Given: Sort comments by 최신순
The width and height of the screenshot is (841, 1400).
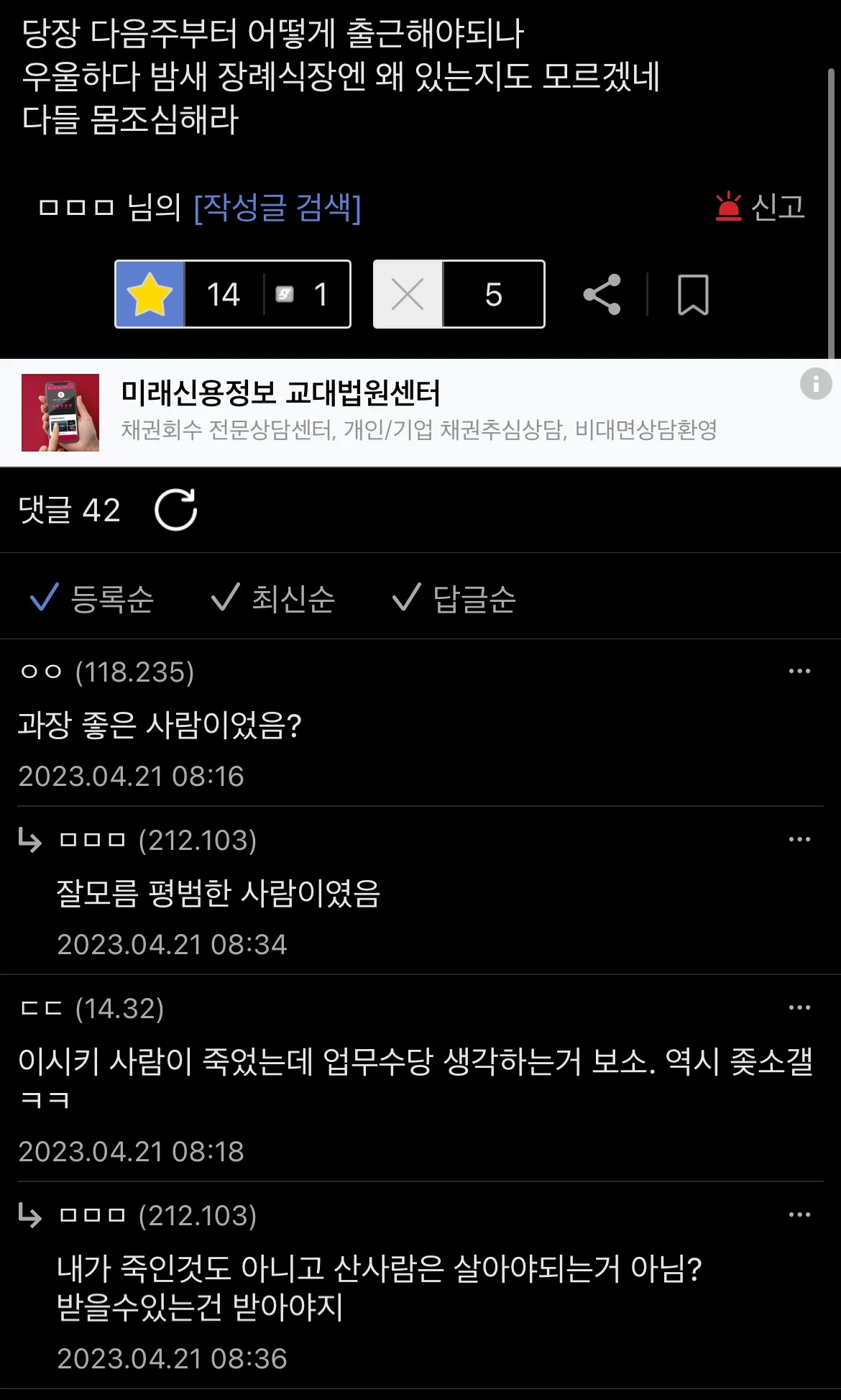Looking at the screenshot, I should click(x=273, y=598).
